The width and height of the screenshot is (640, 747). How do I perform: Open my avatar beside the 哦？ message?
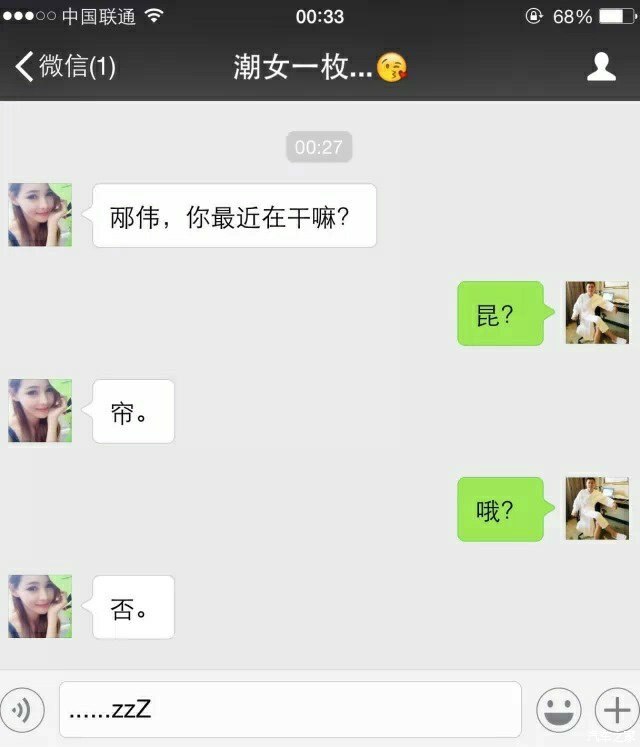coord(597,508)
